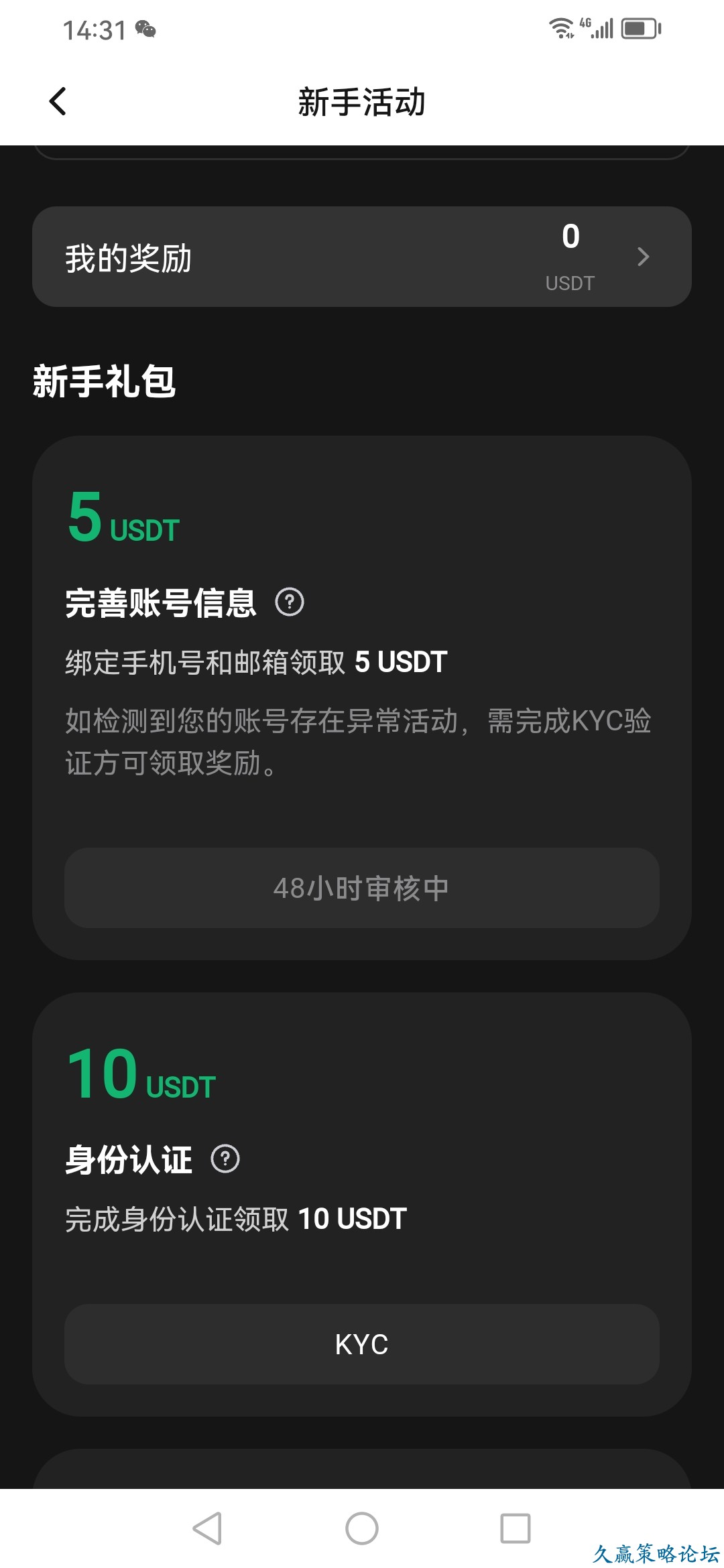
Task: Start verification with the KYC button
Action: coord(362,1344)
